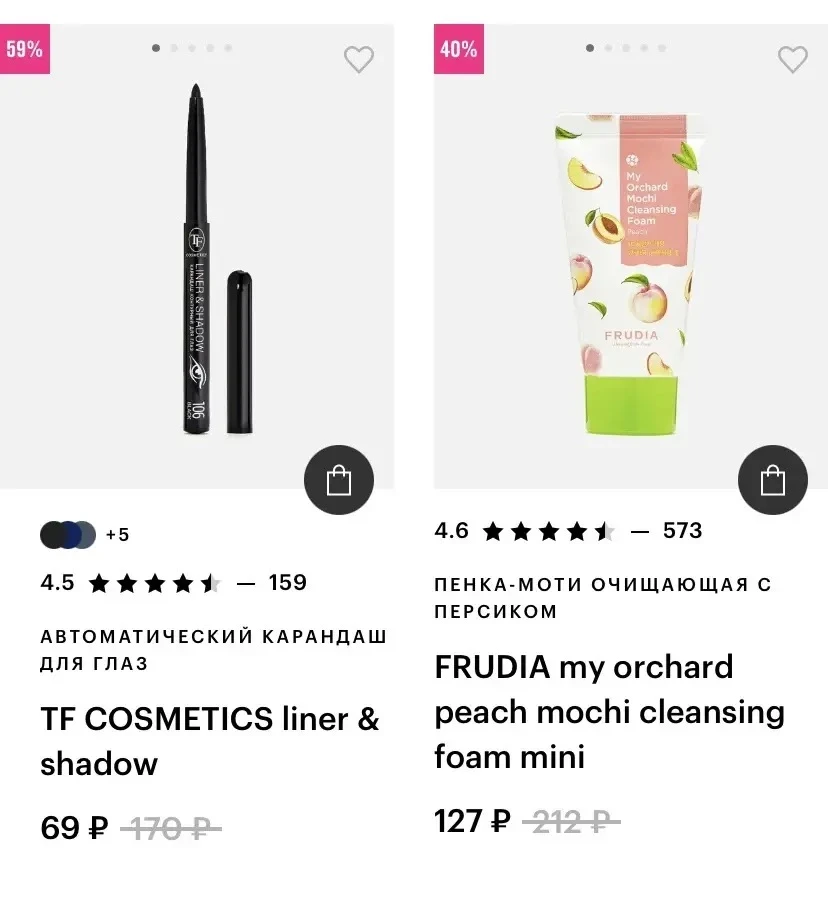Add FRUDIA cleansing foam to favorites
Viewport: 828px width, 916px height.
pyautogui.click(x=792, y=59)
